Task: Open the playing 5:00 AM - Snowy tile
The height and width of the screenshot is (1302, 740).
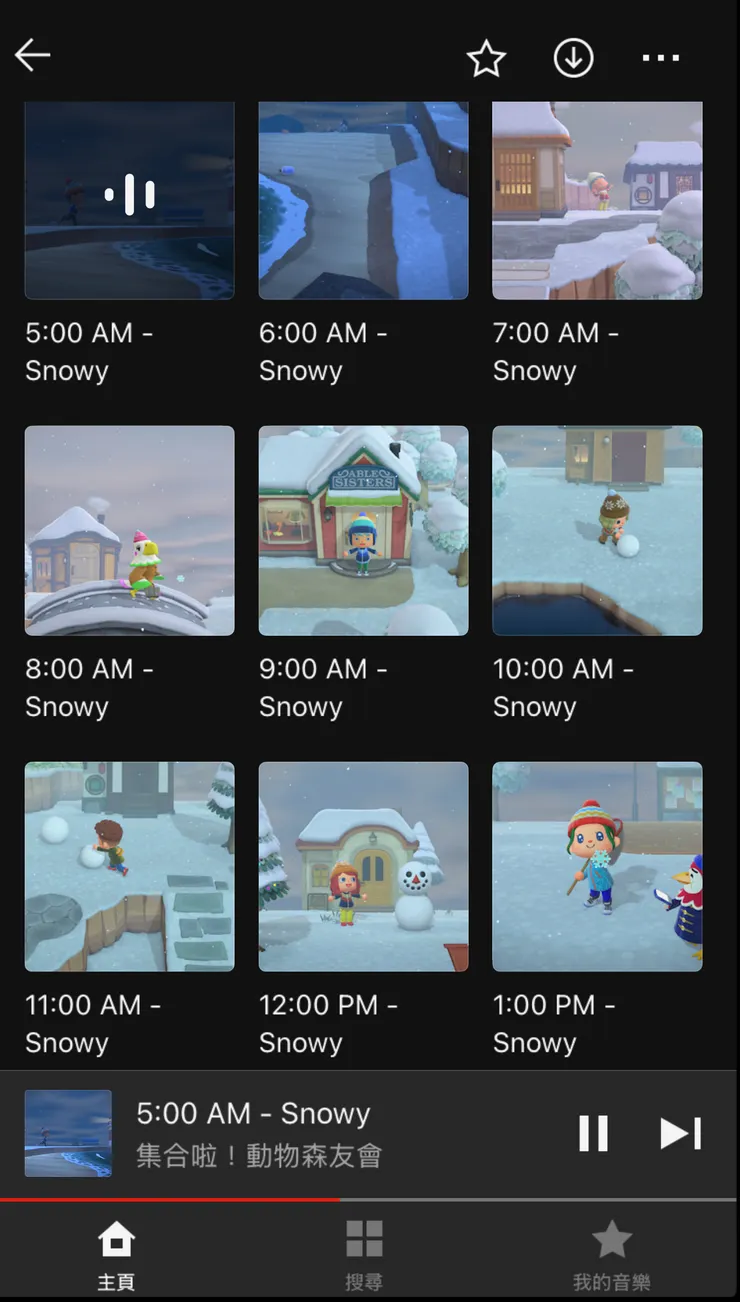Action: pyautogui.click(x=129, y=200)
